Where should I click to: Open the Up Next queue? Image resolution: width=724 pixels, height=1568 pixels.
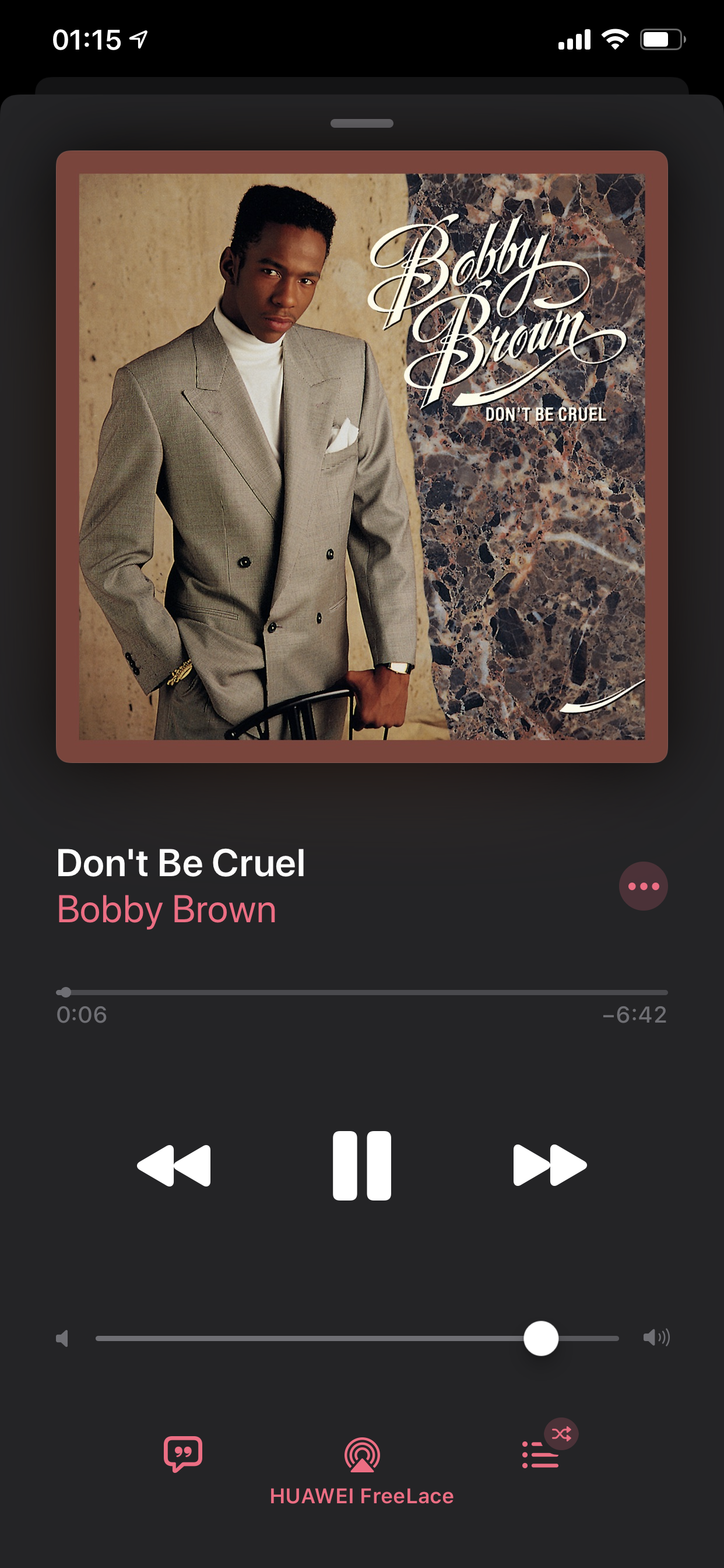540,1455
